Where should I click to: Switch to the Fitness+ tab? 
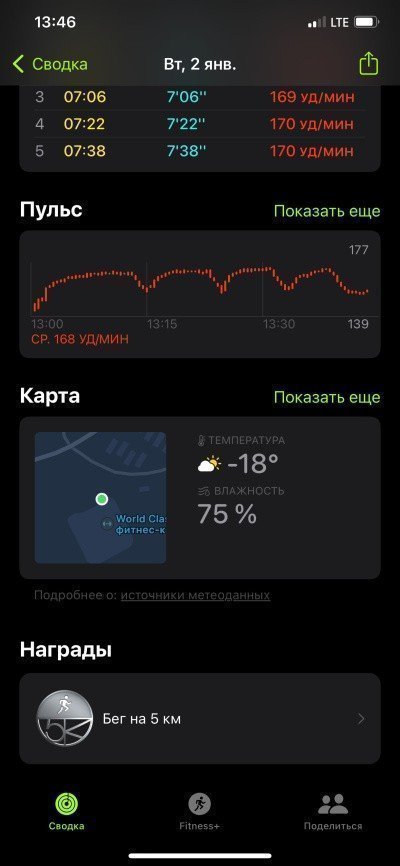199,811
